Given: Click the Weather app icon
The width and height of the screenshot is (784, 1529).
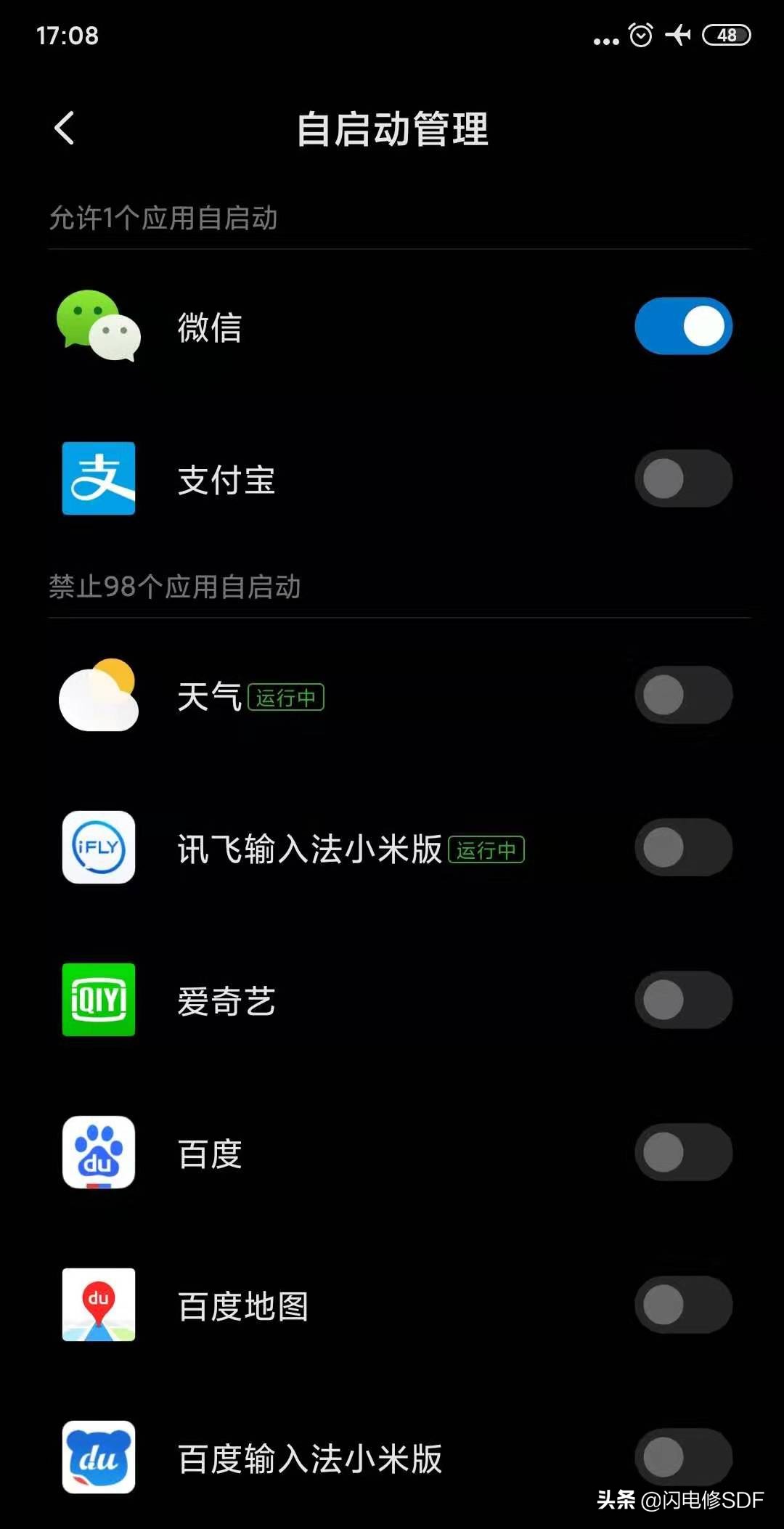Looking at the screenshot, I should tap(98, 697).
